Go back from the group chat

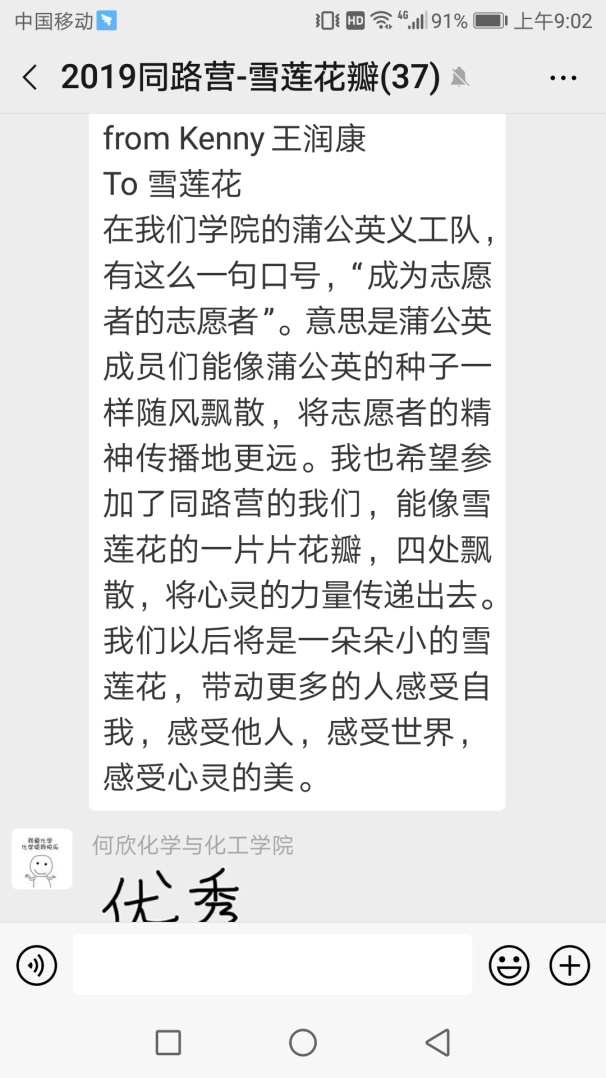(x=30, y=78)
